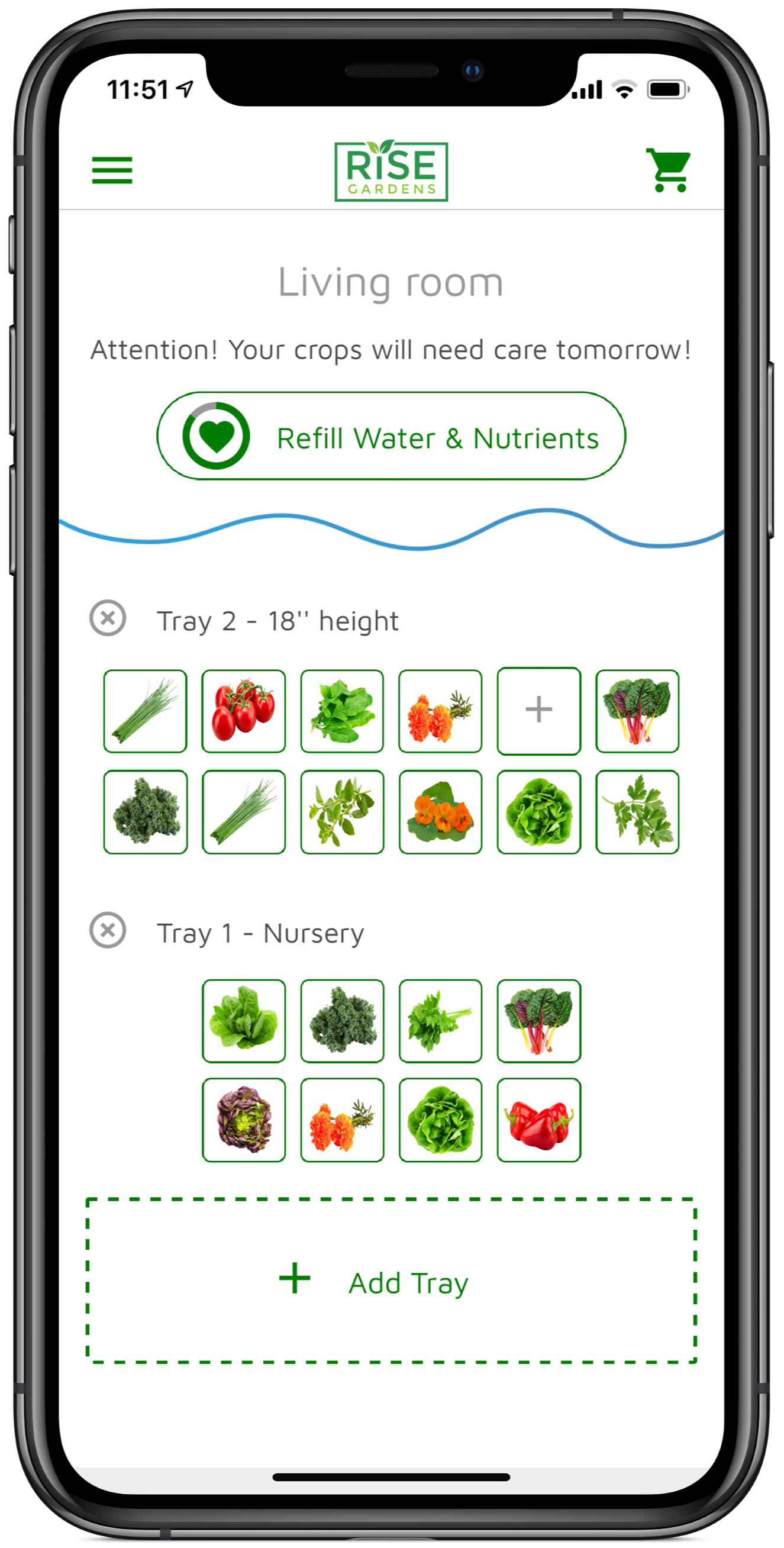
Task: Remove Tray 1 Nursery with its X icon
Action: click(108, 931)
